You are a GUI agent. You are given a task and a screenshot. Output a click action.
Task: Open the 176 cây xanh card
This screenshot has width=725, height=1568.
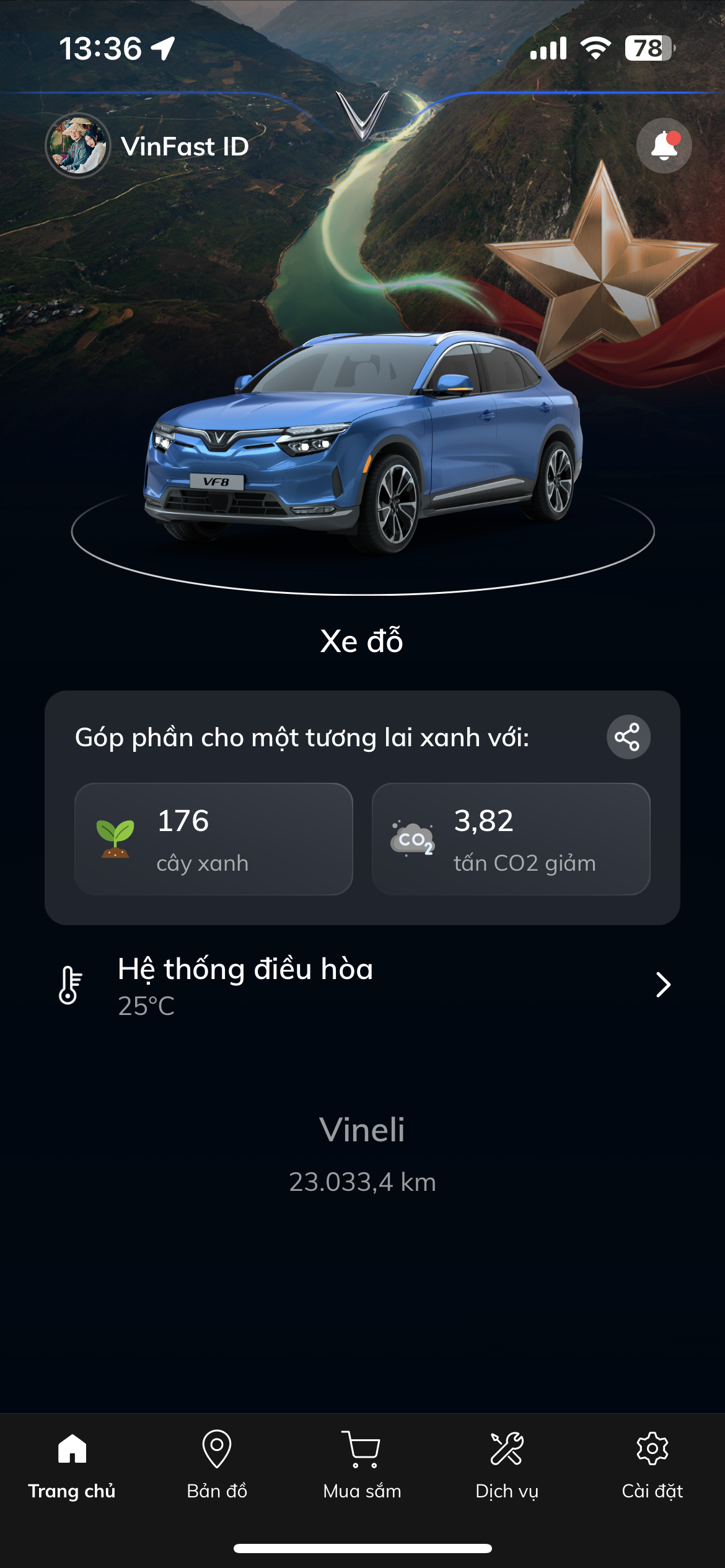pyautogui.click(x=214, y=838)
